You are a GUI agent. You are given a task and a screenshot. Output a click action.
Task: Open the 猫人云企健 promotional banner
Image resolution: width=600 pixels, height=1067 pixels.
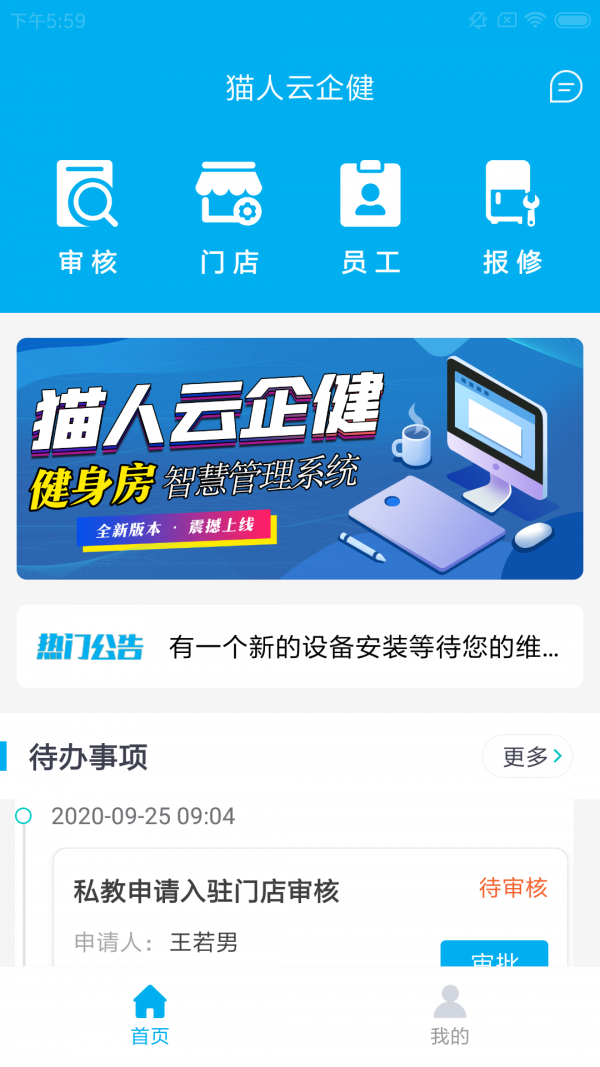click(x=300, y=459)
